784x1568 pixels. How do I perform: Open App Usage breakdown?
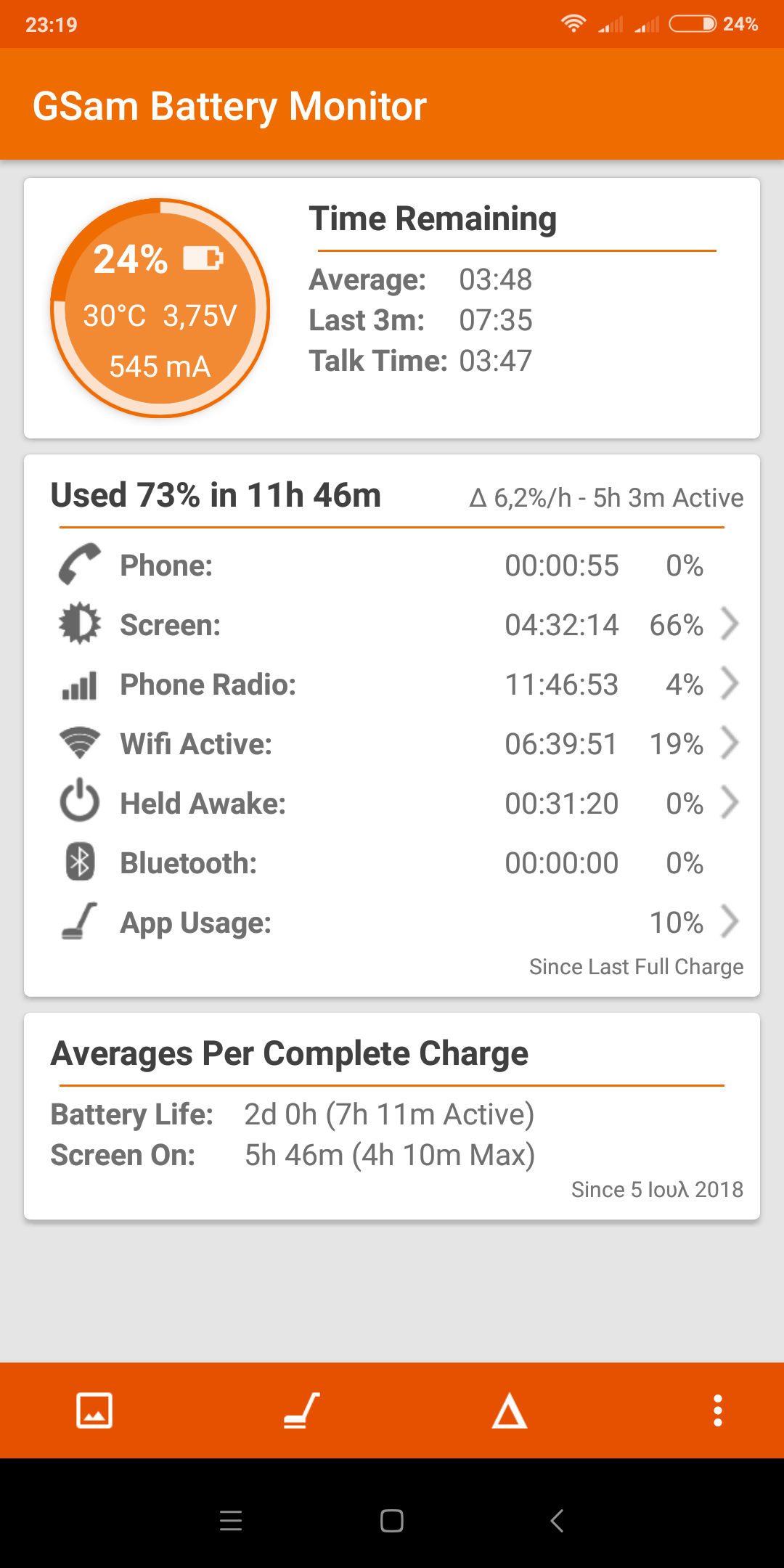(729, 922)
